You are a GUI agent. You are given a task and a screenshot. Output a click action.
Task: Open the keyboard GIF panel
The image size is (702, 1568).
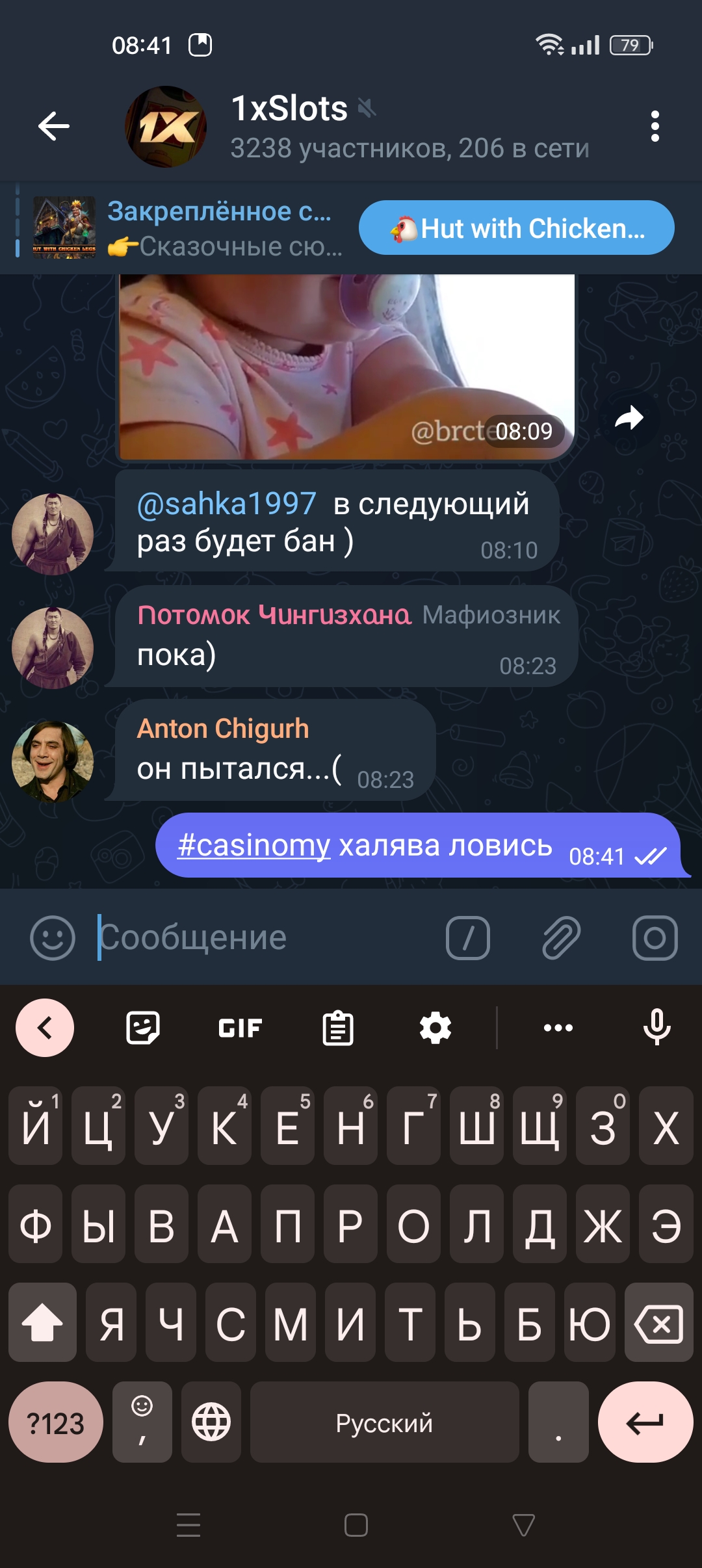[240, 1028]
